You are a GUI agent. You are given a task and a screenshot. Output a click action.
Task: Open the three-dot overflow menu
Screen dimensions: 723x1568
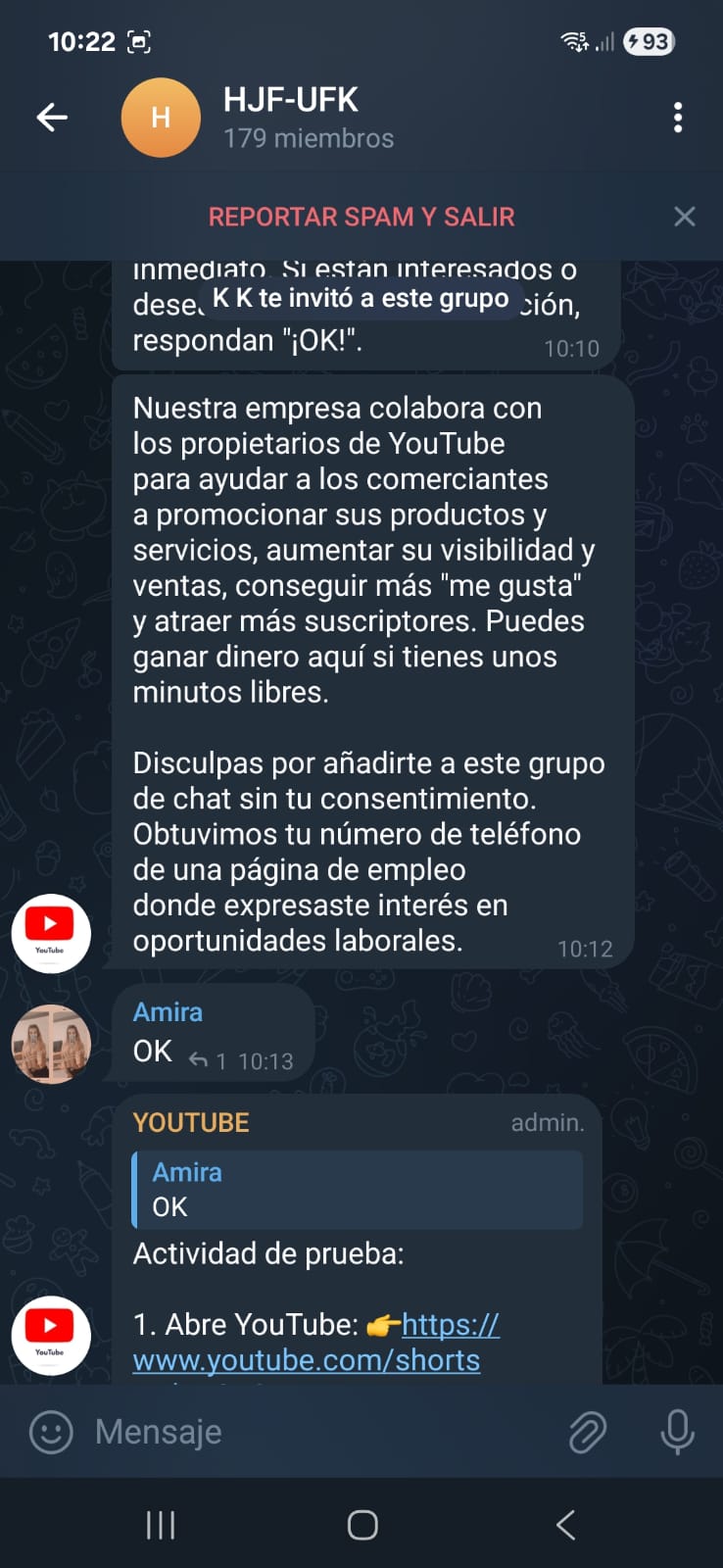677,118
